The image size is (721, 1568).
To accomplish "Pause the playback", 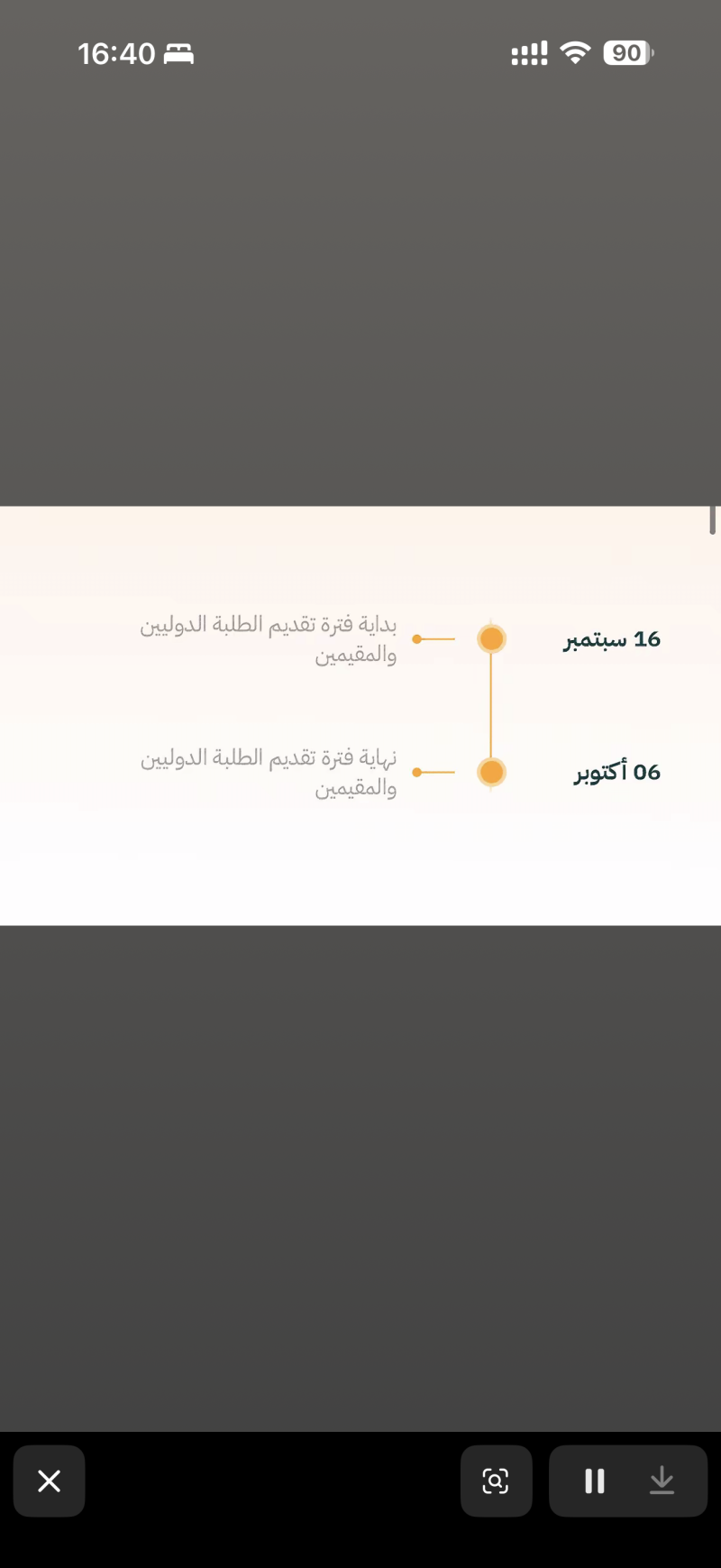I will click(595, 1481).
